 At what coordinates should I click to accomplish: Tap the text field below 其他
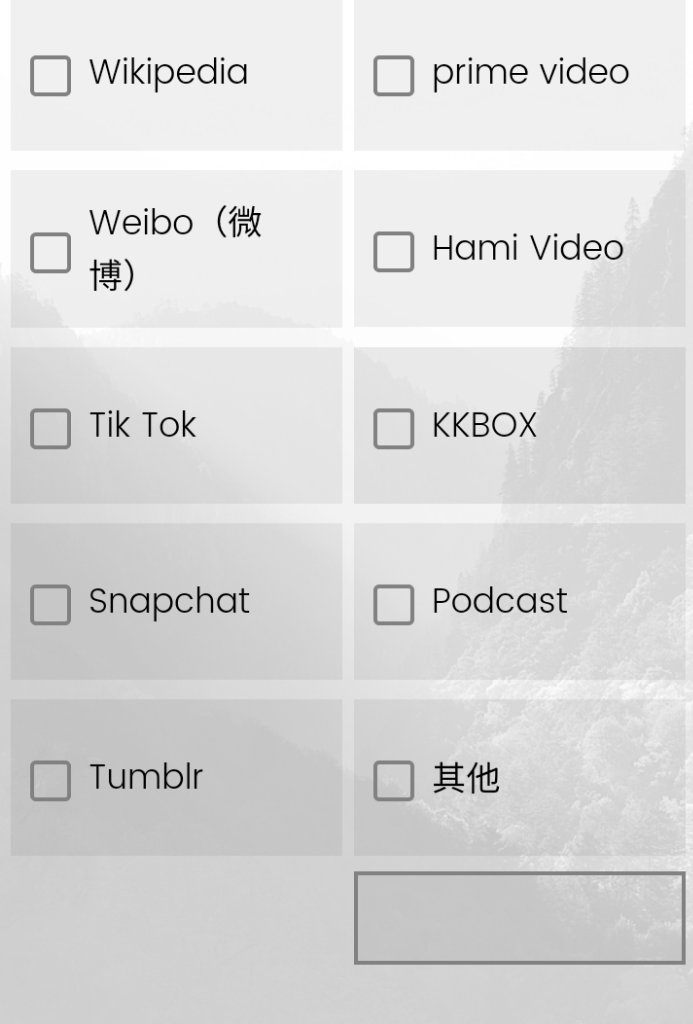click(x=519, y=917)
